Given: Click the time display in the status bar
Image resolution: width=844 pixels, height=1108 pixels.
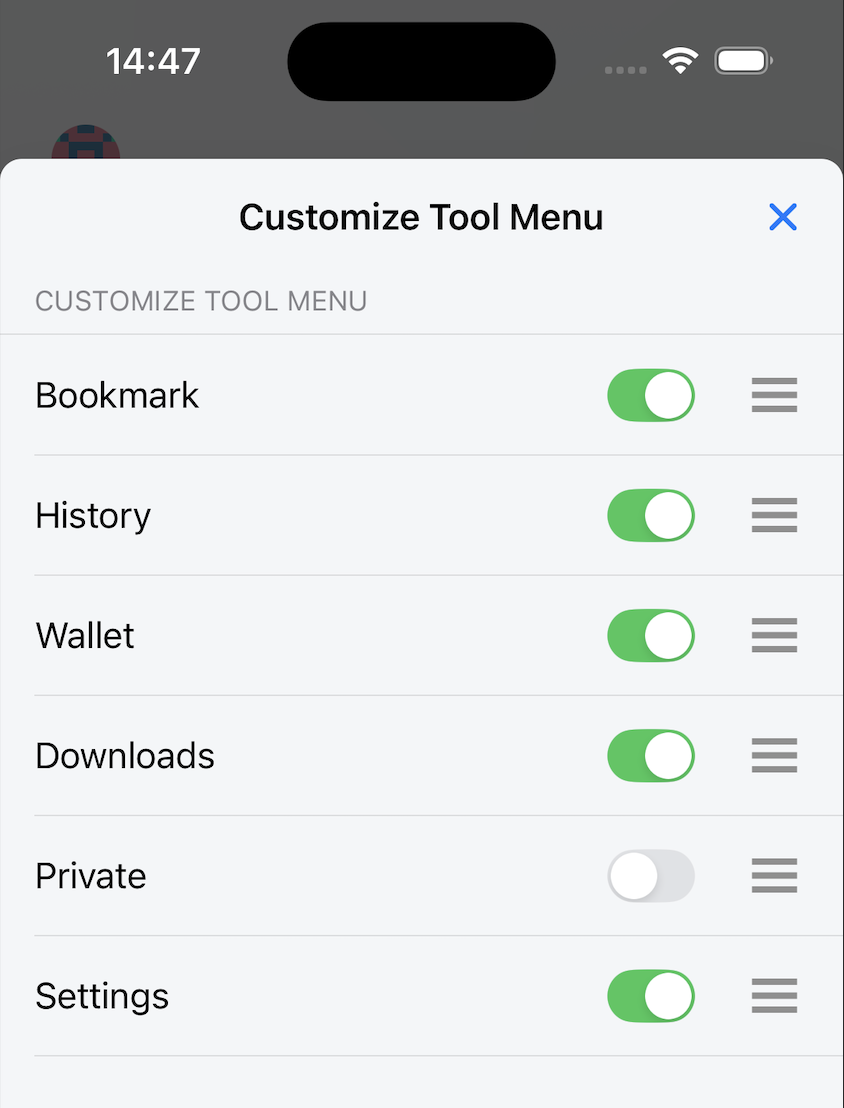Looking at the screenshot, I should point(153,60).
